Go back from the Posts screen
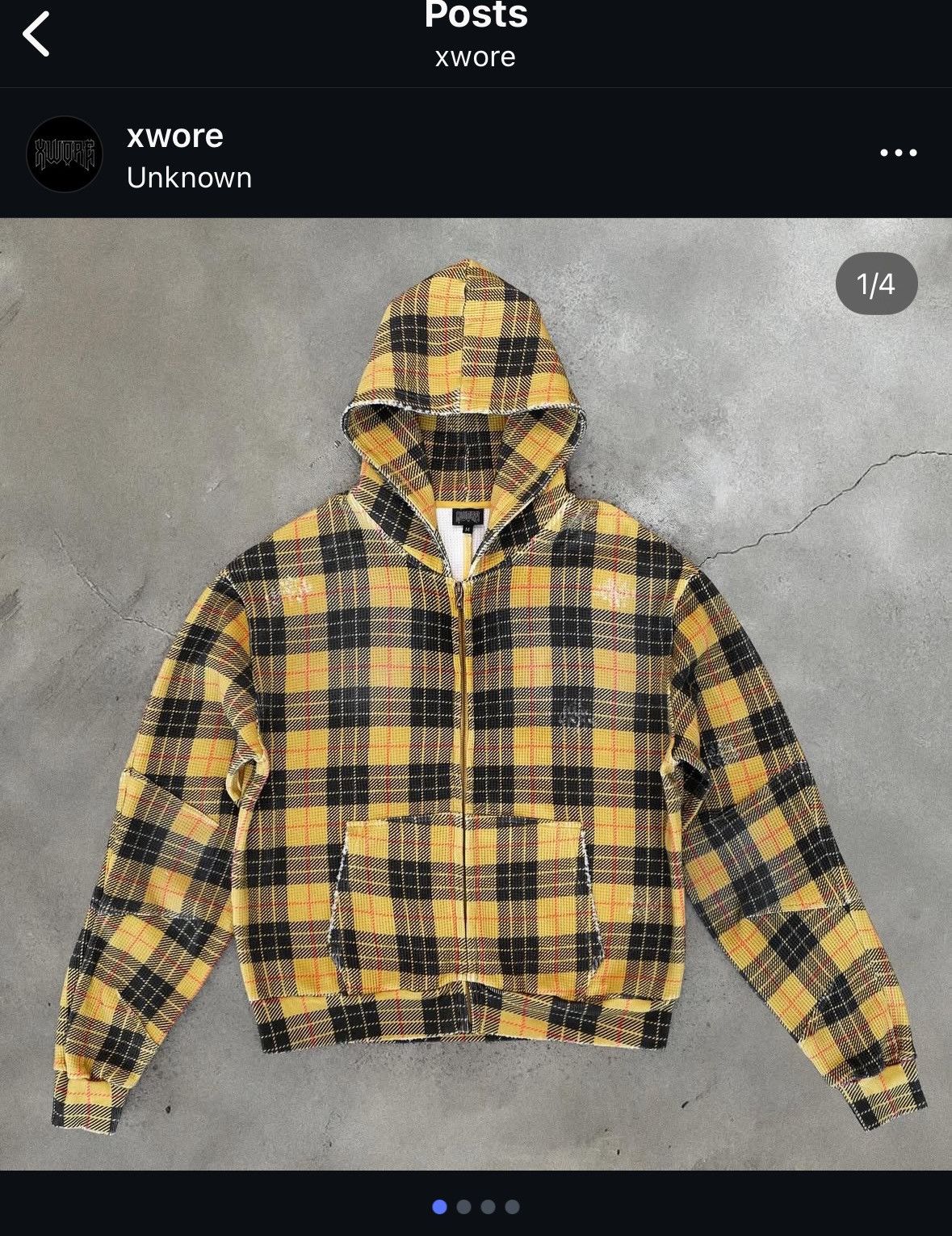 (37, 34)
